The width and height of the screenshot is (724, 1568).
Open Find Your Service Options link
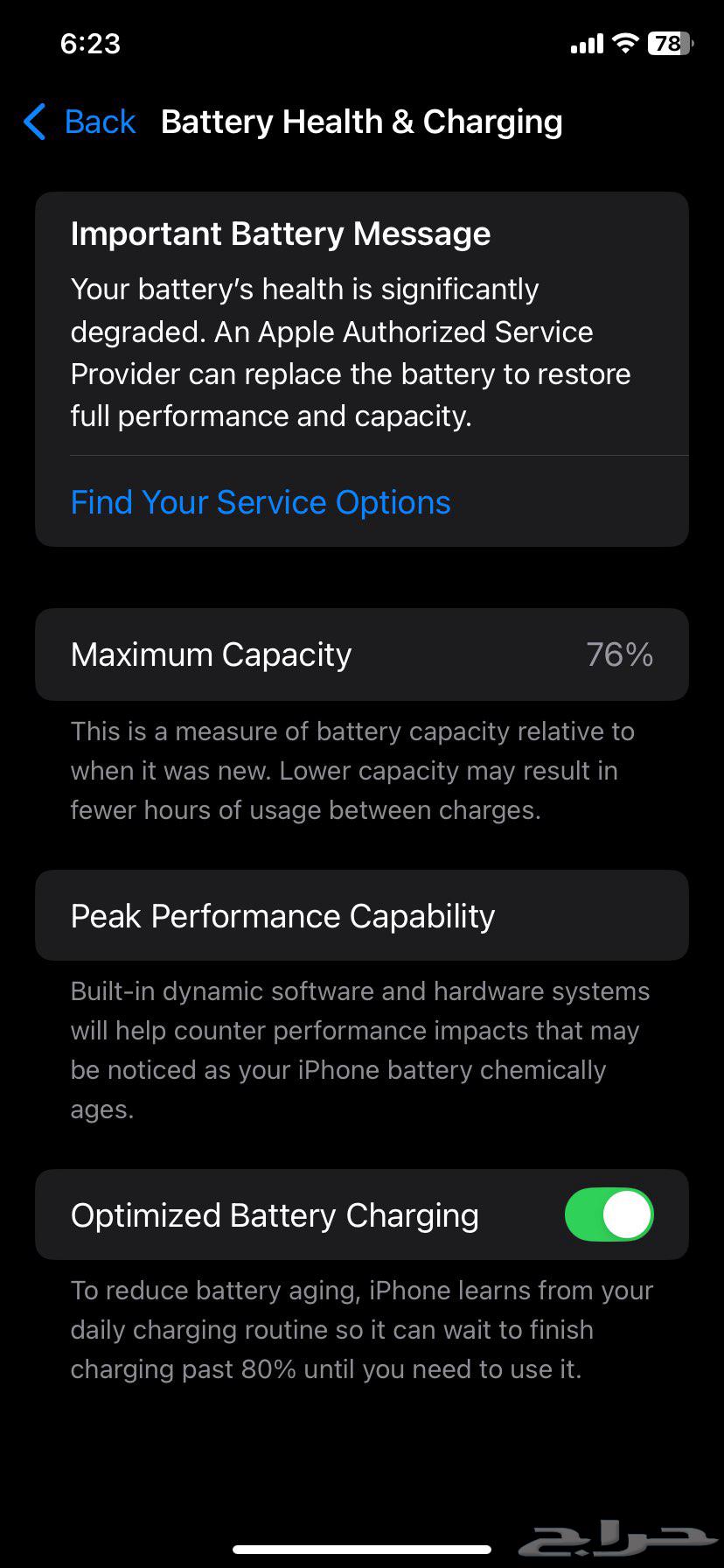click(x=261, y=502)
